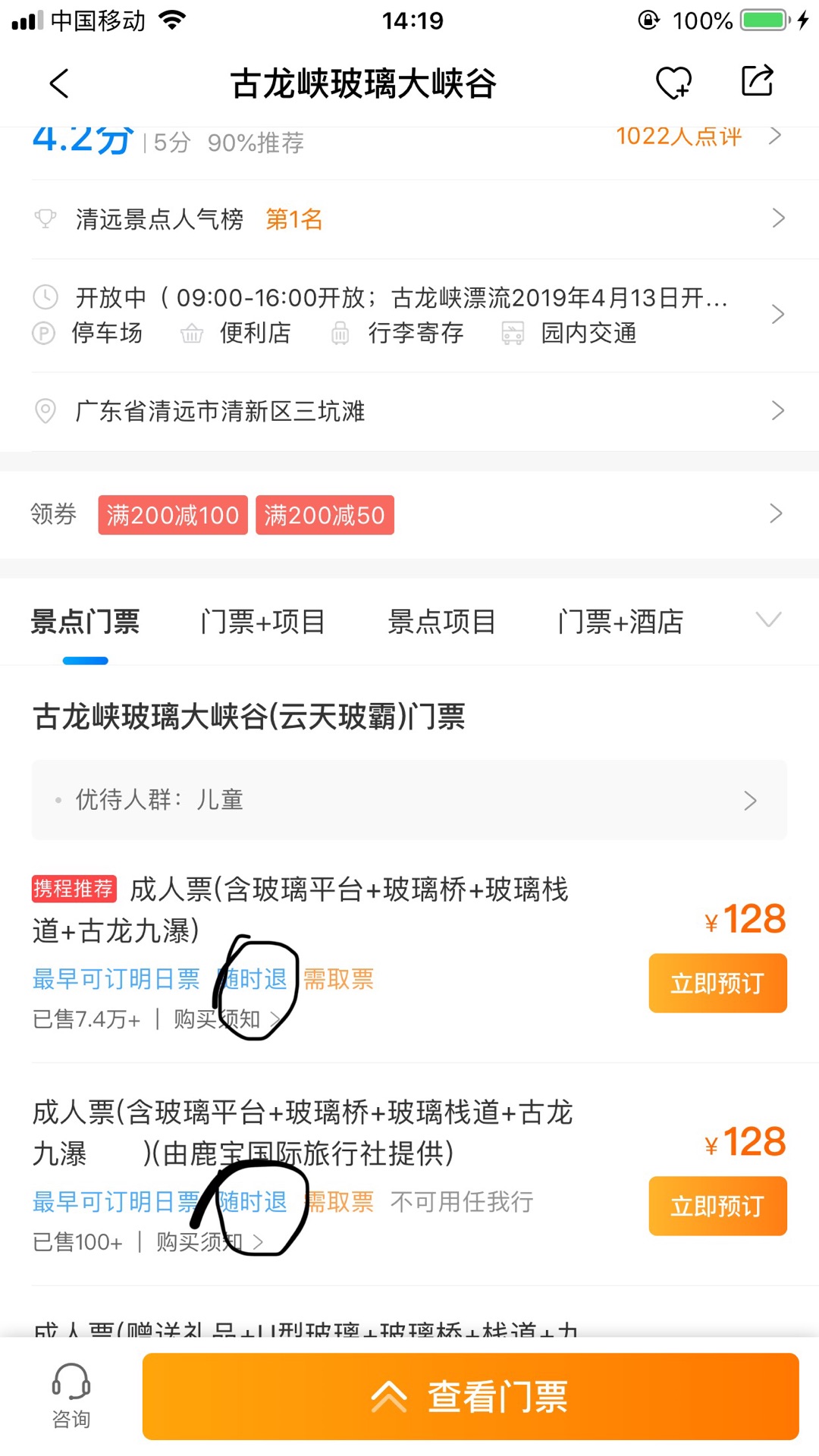Tap the 查看门票 button
The image size is (819, 1456).
coord(470,1397)
